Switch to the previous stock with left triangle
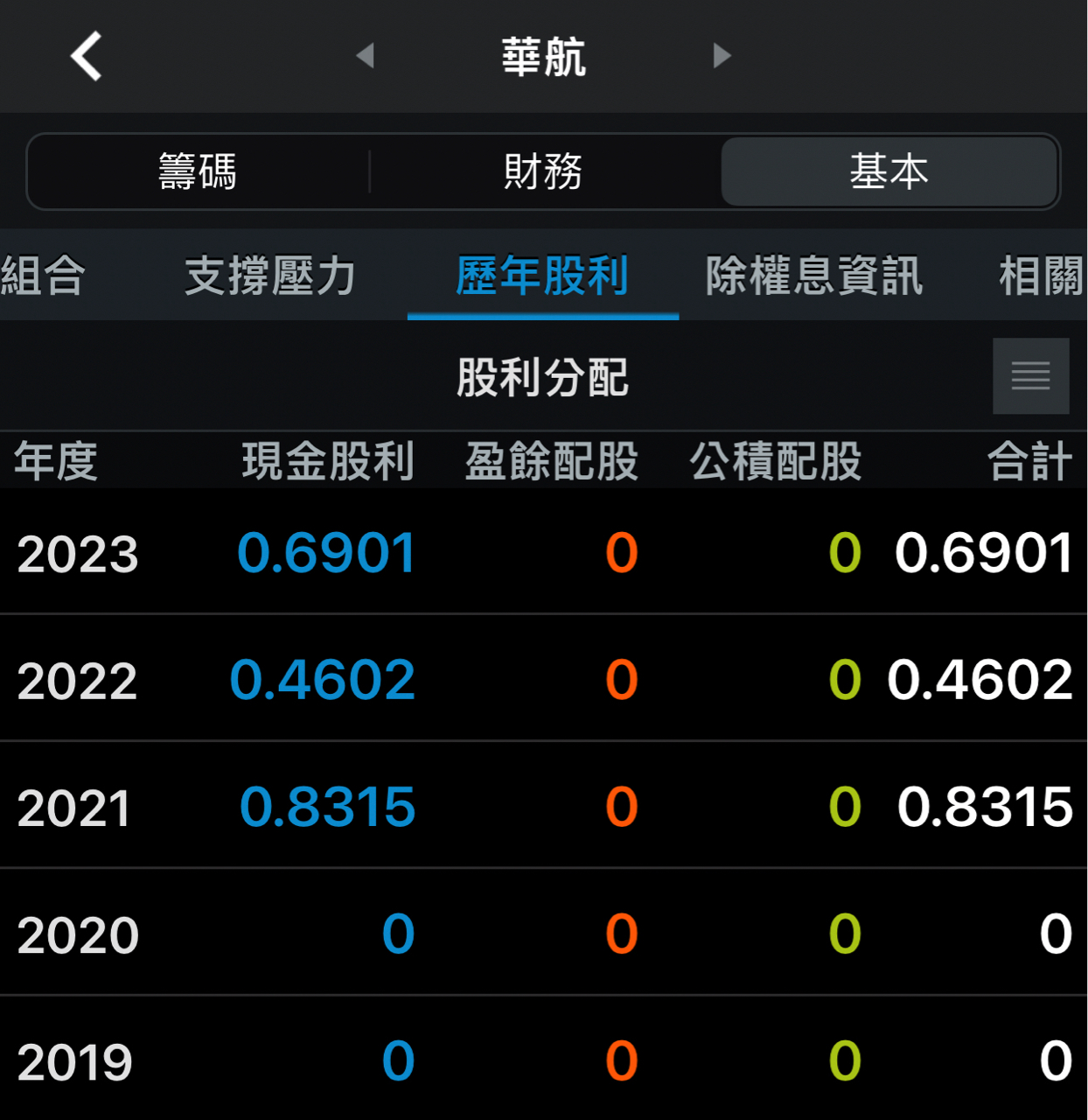Viewport: 1088px width, 1120px height. click(366, 56)
